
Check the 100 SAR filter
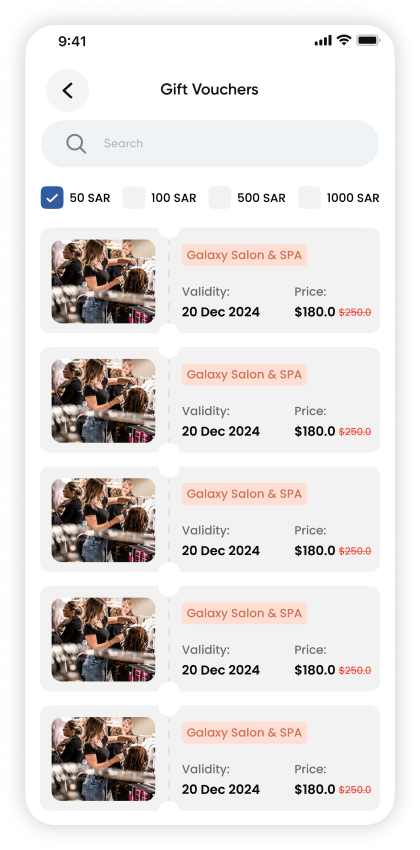pyautogui.click(x=134, y=198)
